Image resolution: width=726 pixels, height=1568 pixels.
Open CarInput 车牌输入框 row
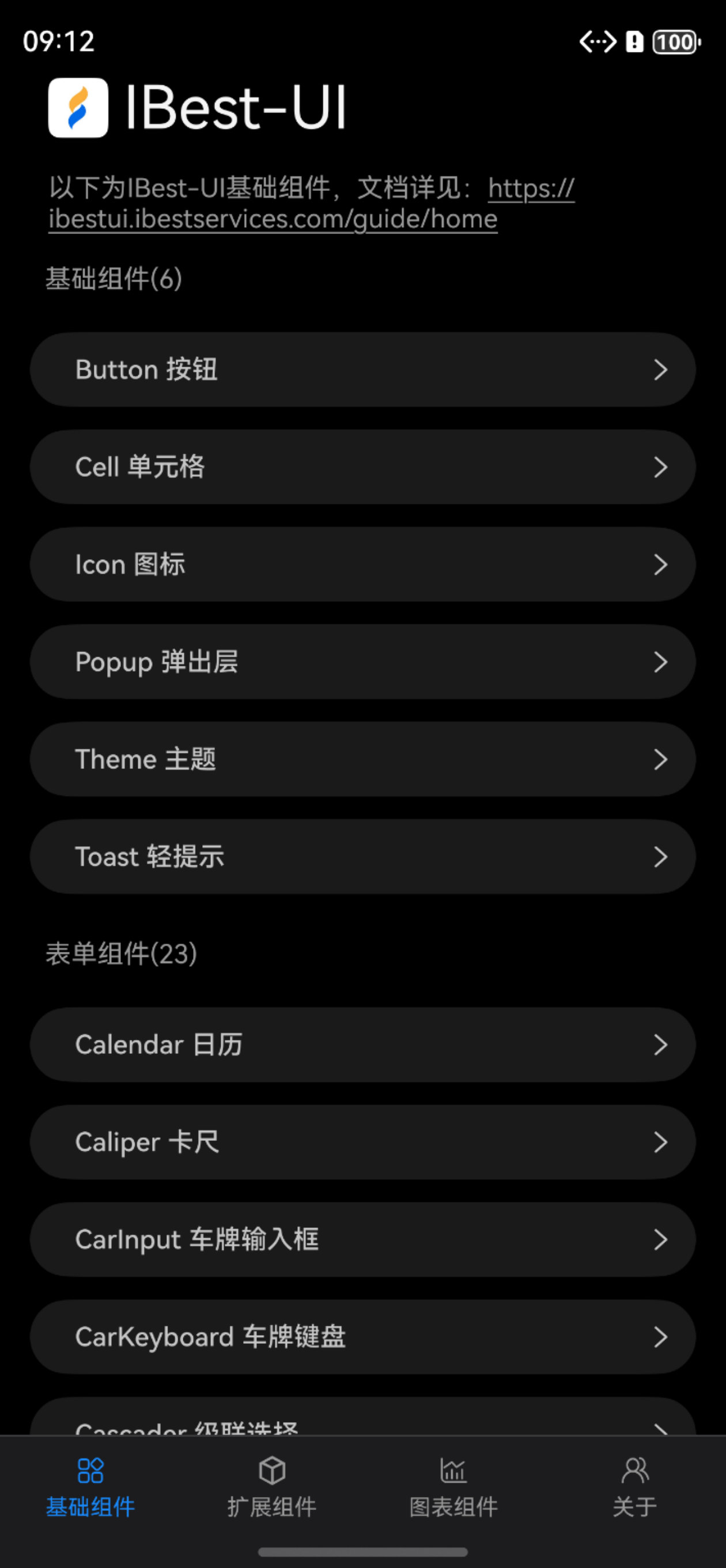(x=362, y=1239)
